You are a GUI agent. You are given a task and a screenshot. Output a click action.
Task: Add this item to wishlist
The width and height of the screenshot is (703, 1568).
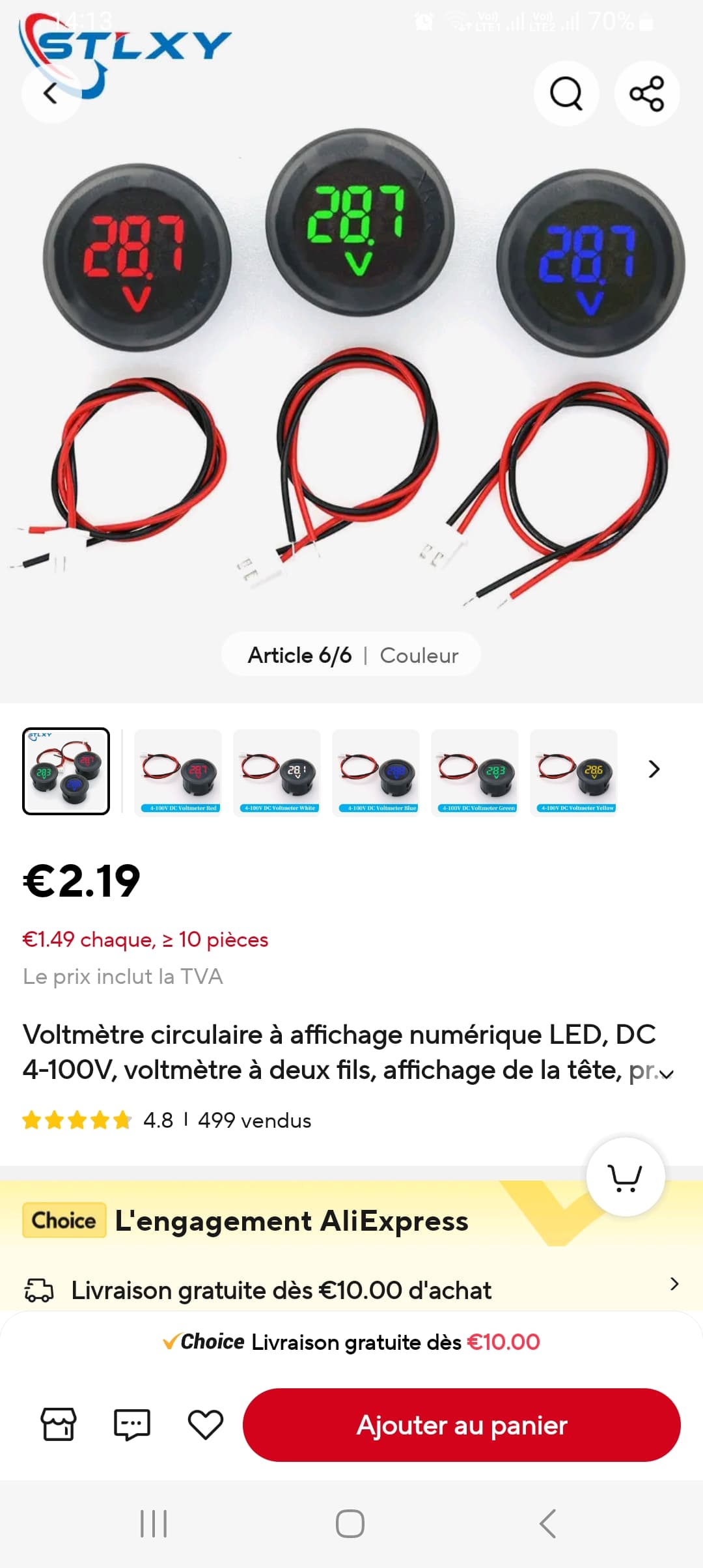(205, 1425)
